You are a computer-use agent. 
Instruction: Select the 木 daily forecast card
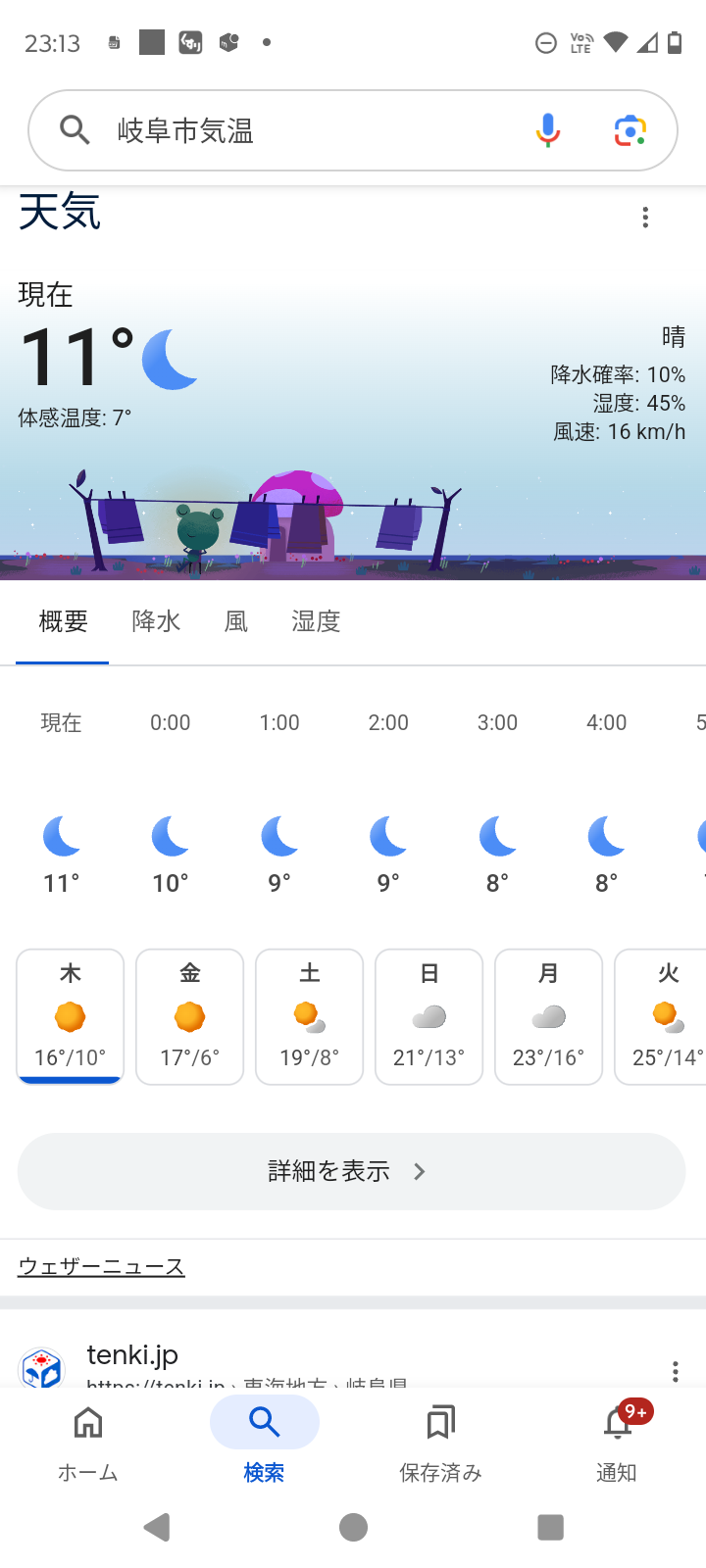coord(70,1016)
